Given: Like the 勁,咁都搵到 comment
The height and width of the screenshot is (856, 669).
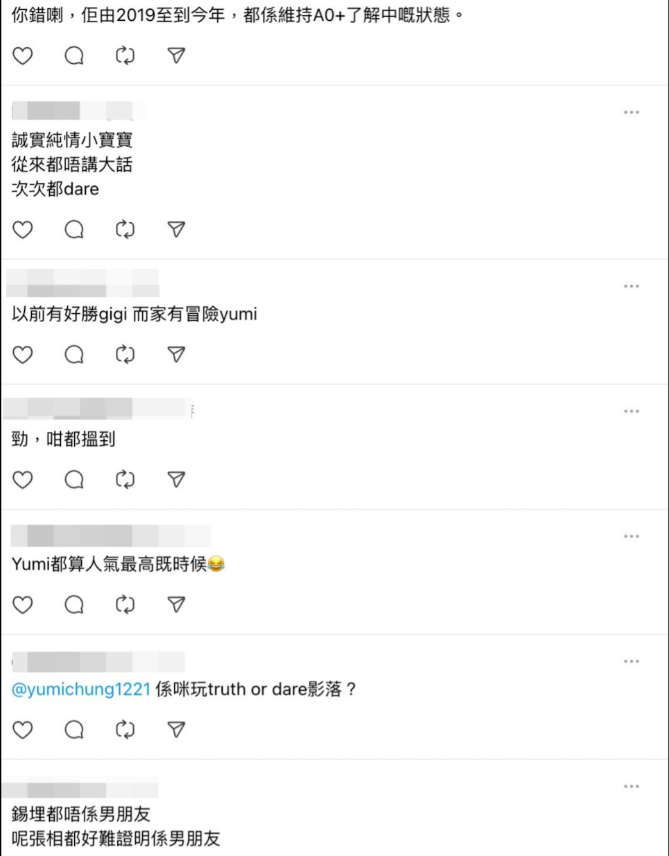Looking at the screenshot, I should tap(22, 480).
